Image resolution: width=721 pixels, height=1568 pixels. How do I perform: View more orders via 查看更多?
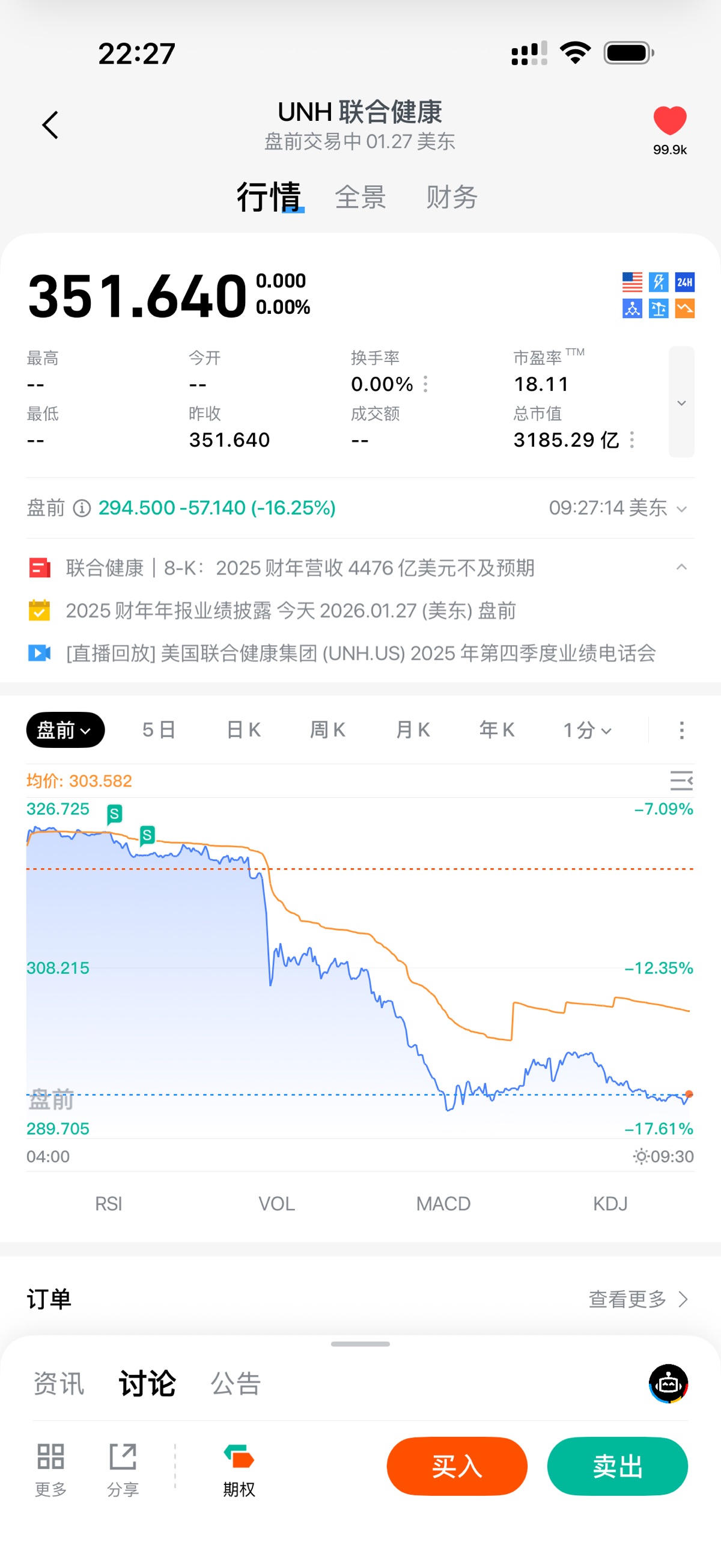[x=637, y=1300]
